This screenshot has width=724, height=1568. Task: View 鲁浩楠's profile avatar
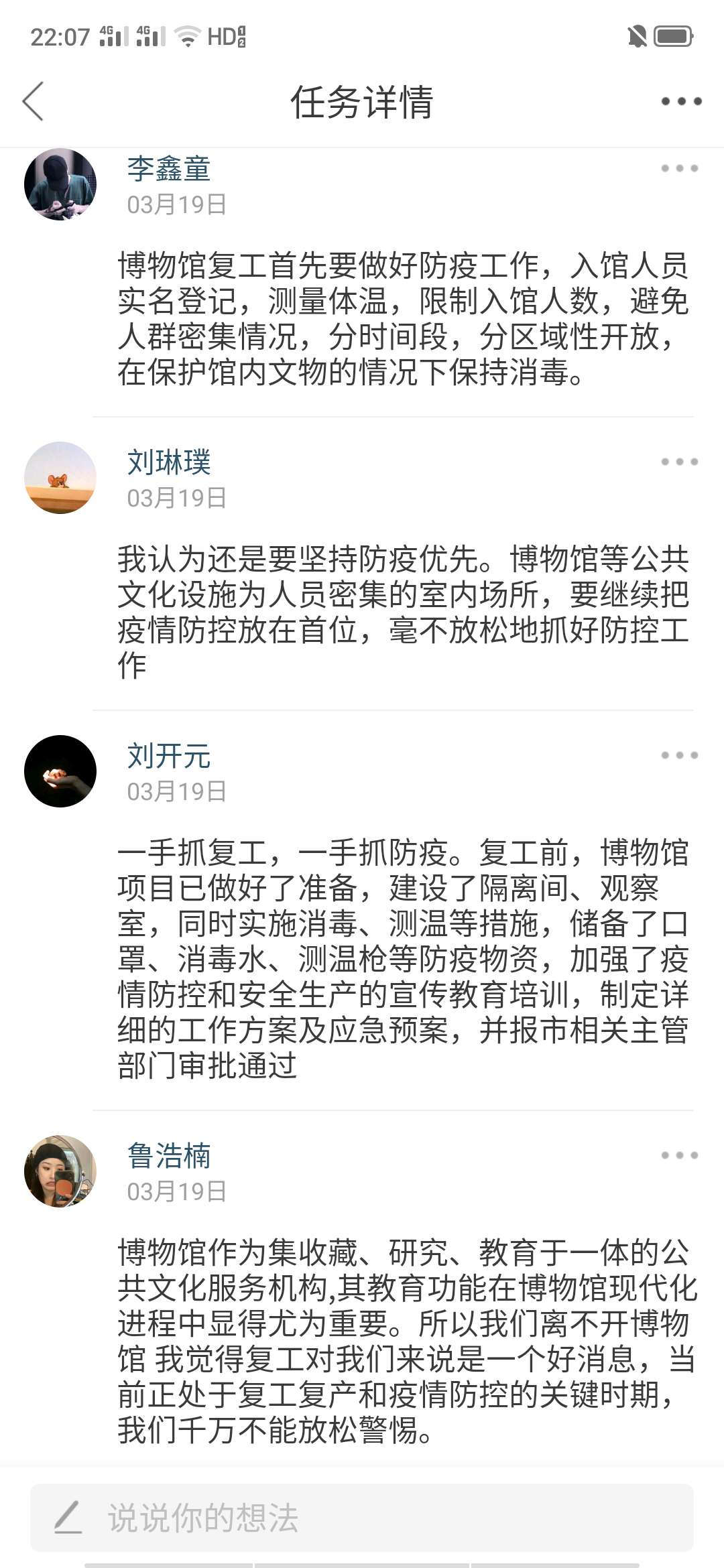click(x=60, y=1171)
